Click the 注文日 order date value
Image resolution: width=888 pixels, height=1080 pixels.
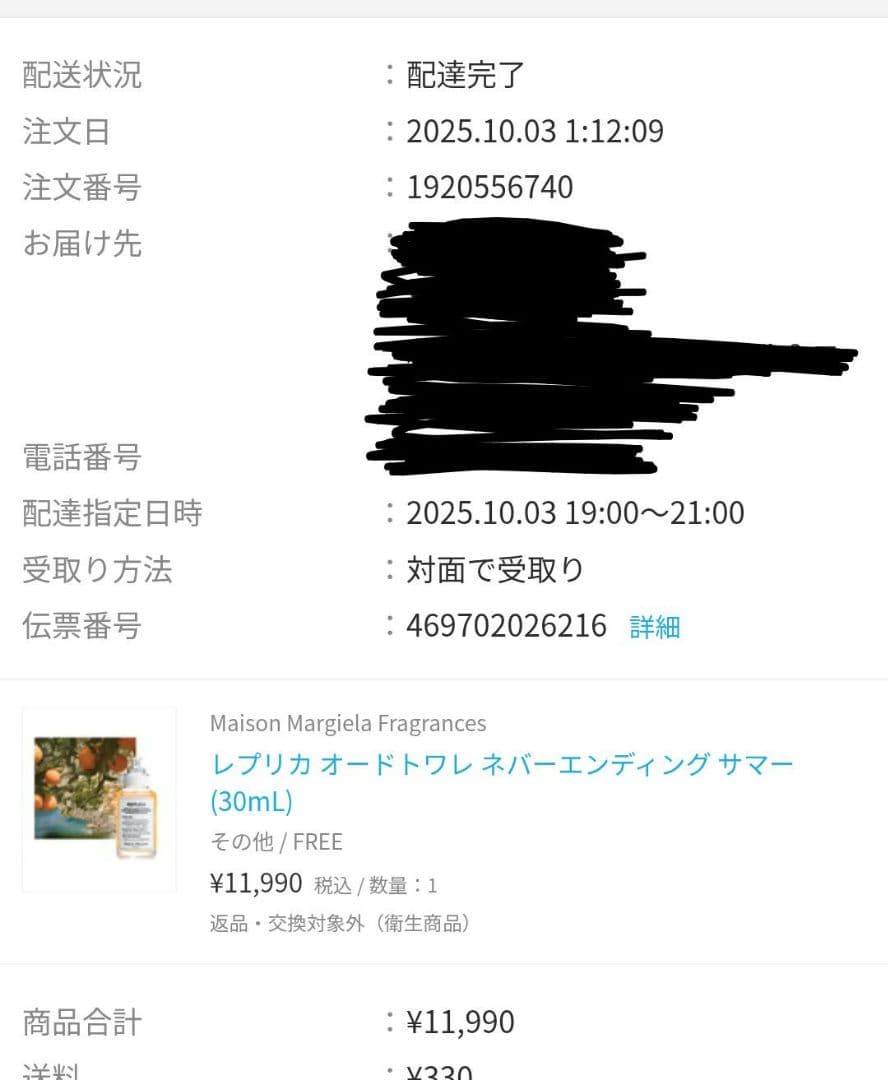point(535,131)
